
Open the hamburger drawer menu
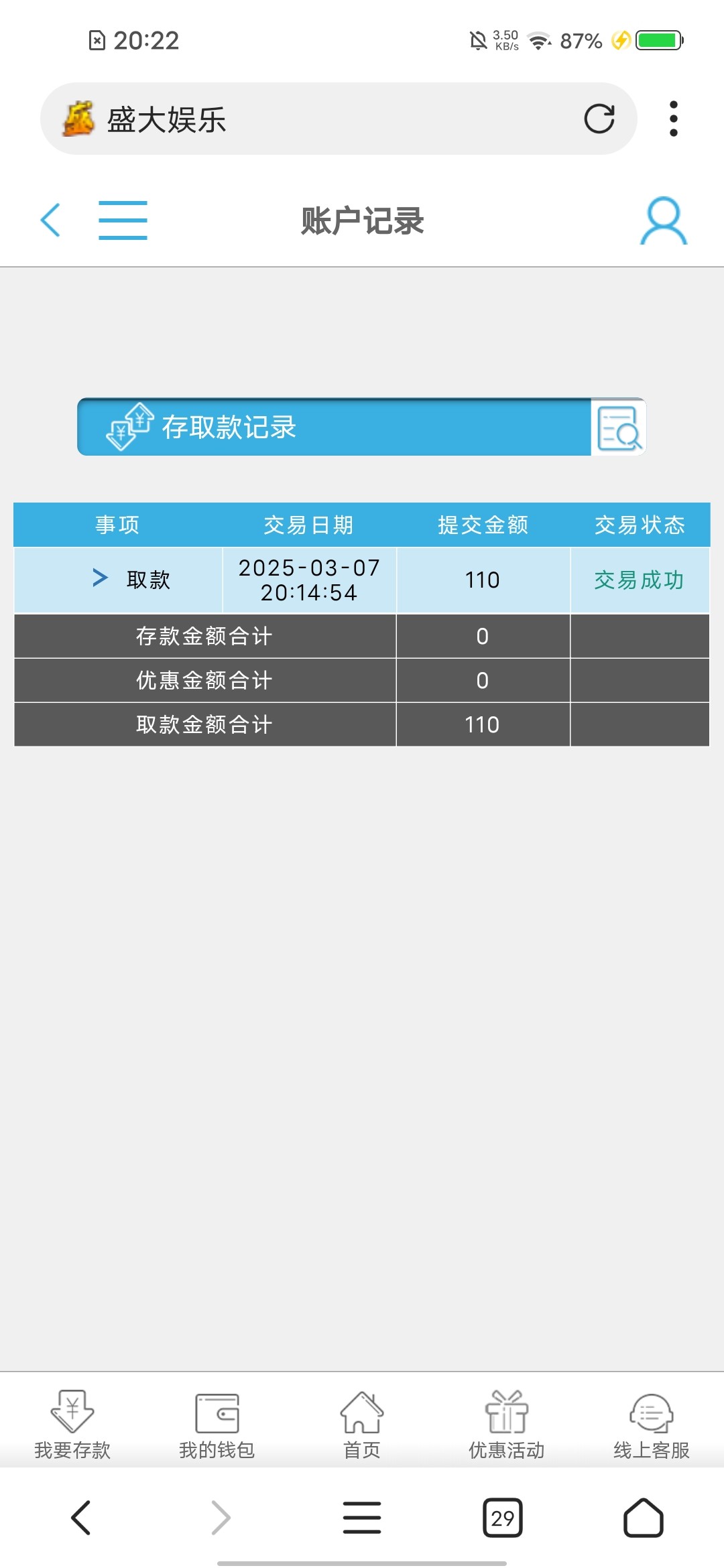pyautogui.click(x=123, y=220)
